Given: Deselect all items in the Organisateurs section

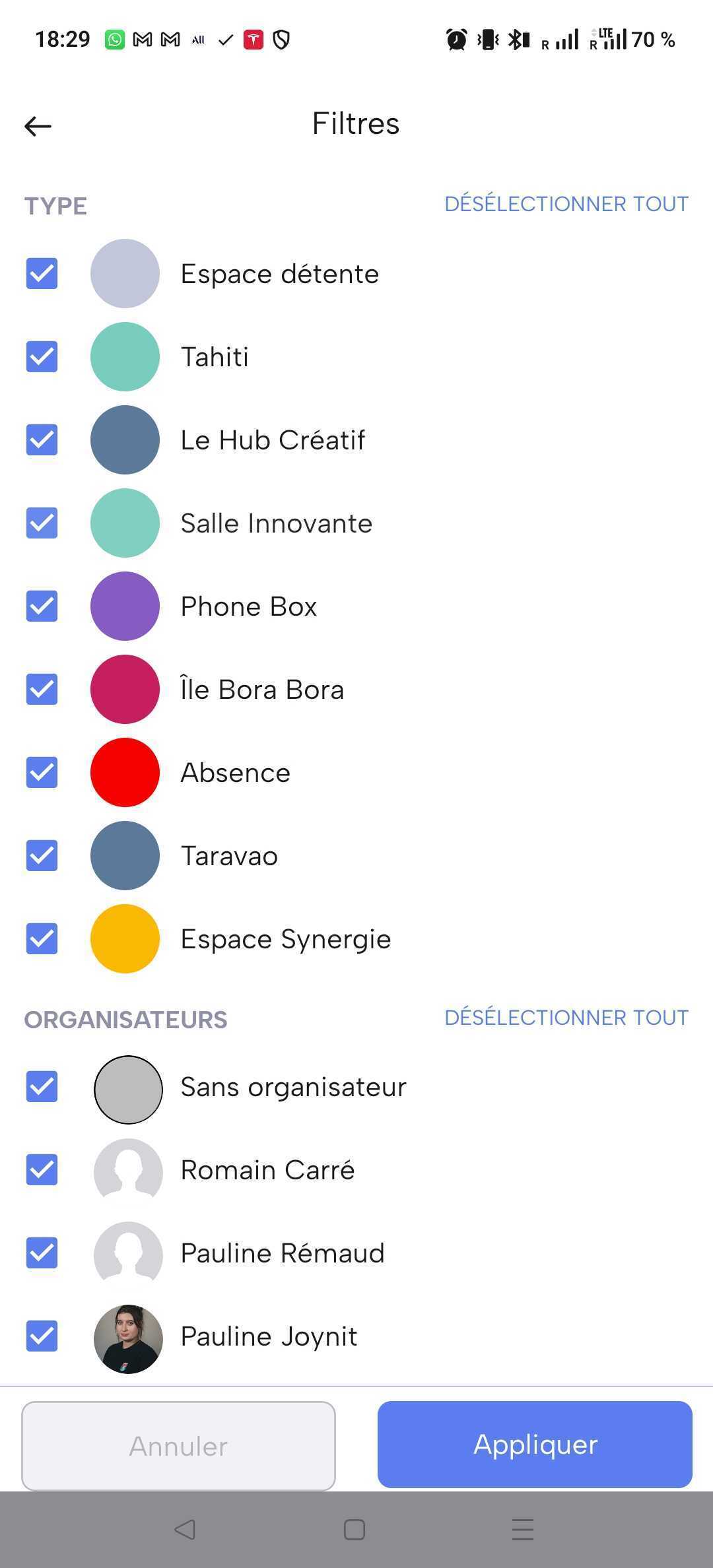Looking at the screenshot, I should 566,1018.
